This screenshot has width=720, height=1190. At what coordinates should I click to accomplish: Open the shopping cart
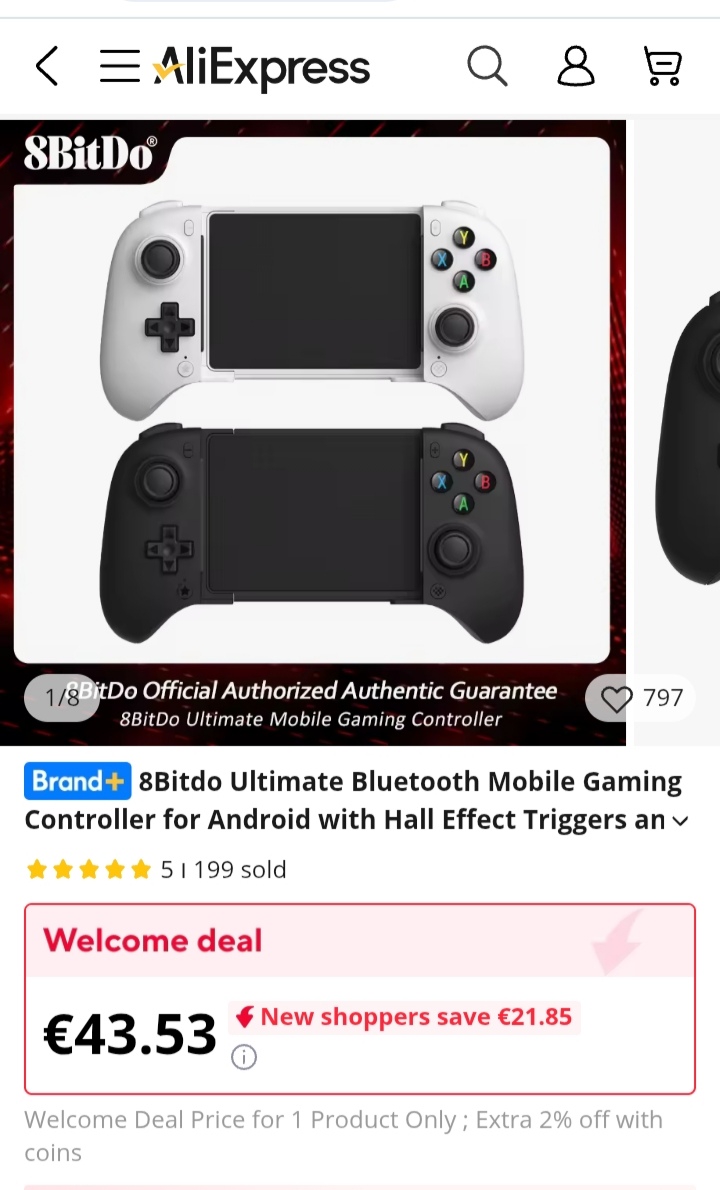coord(662,67)
